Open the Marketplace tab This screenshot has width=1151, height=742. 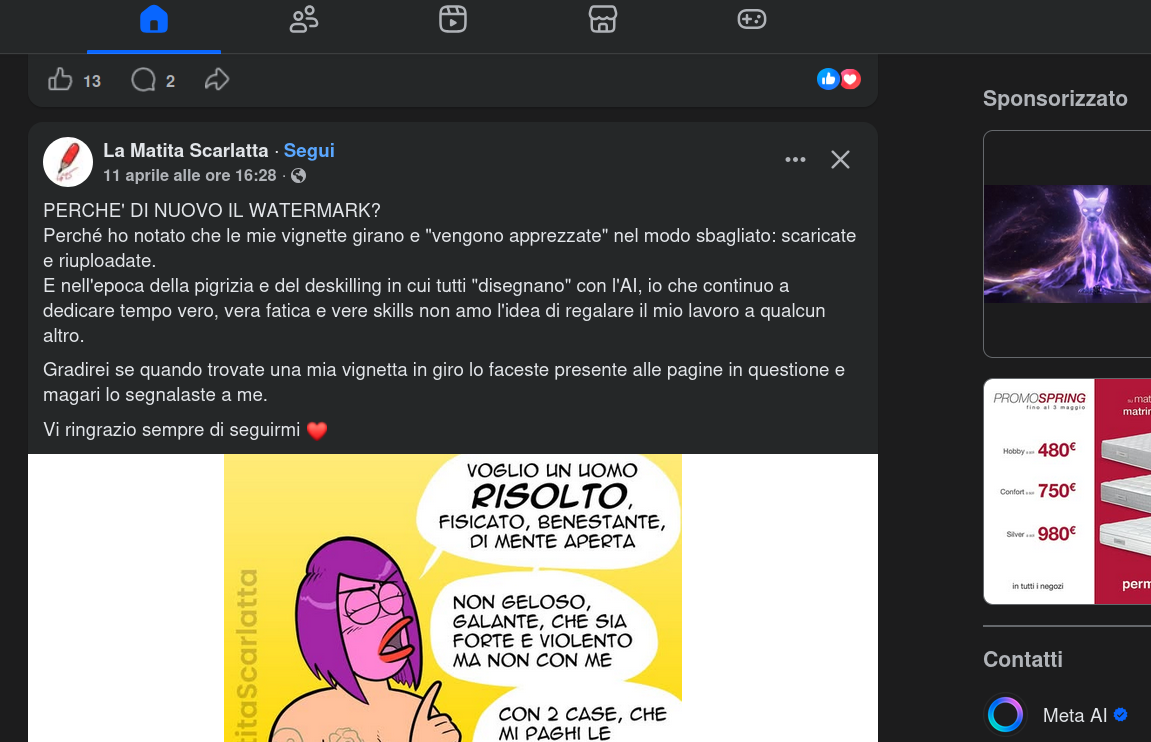pos(602,19)
